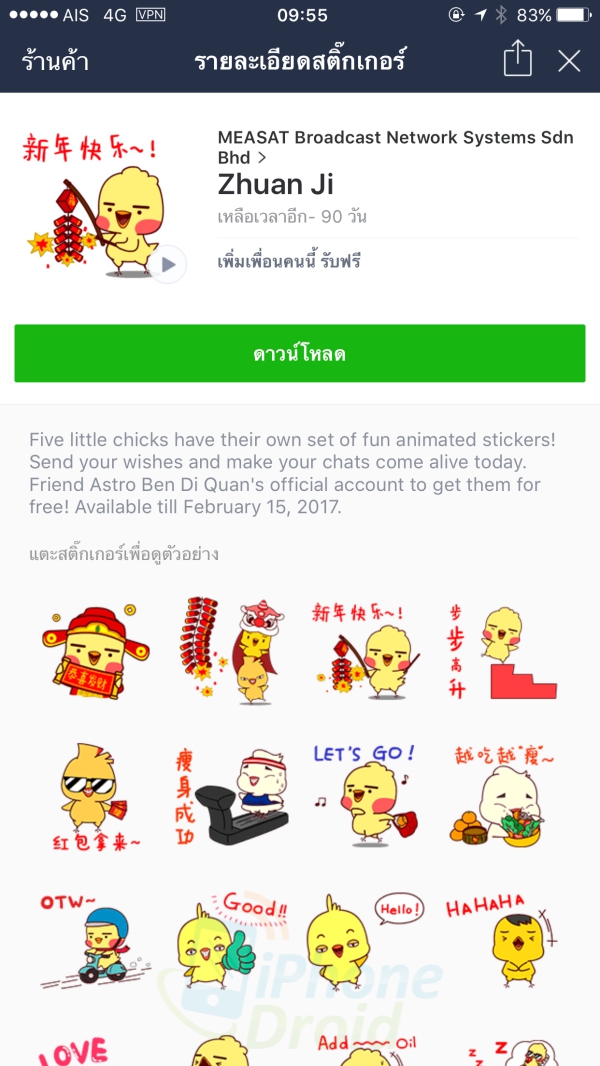Open MEASAT Broadcast Network Systems creator page
The image size is (600, 1066).
coord(395,147)
